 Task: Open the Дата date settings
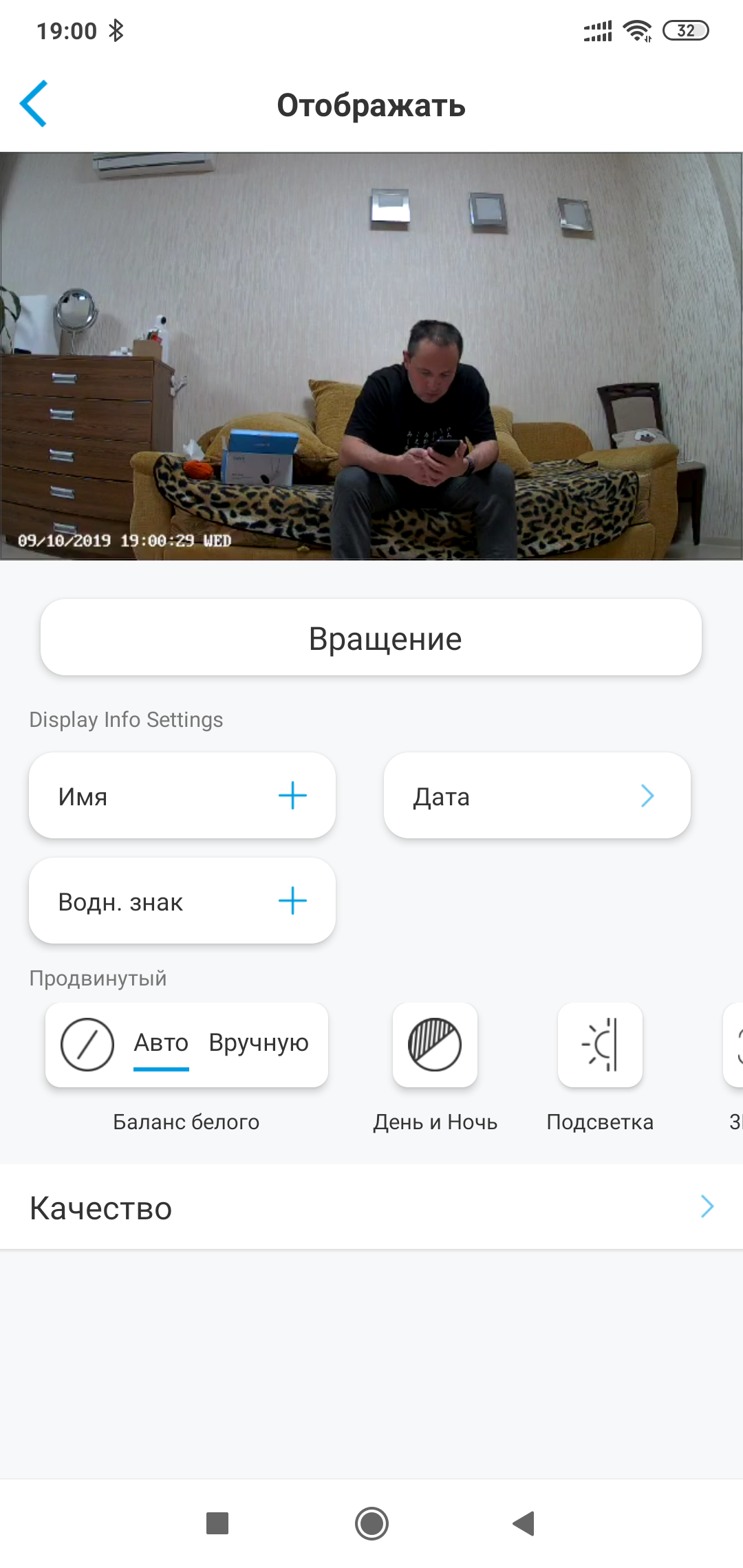[537, 796]
